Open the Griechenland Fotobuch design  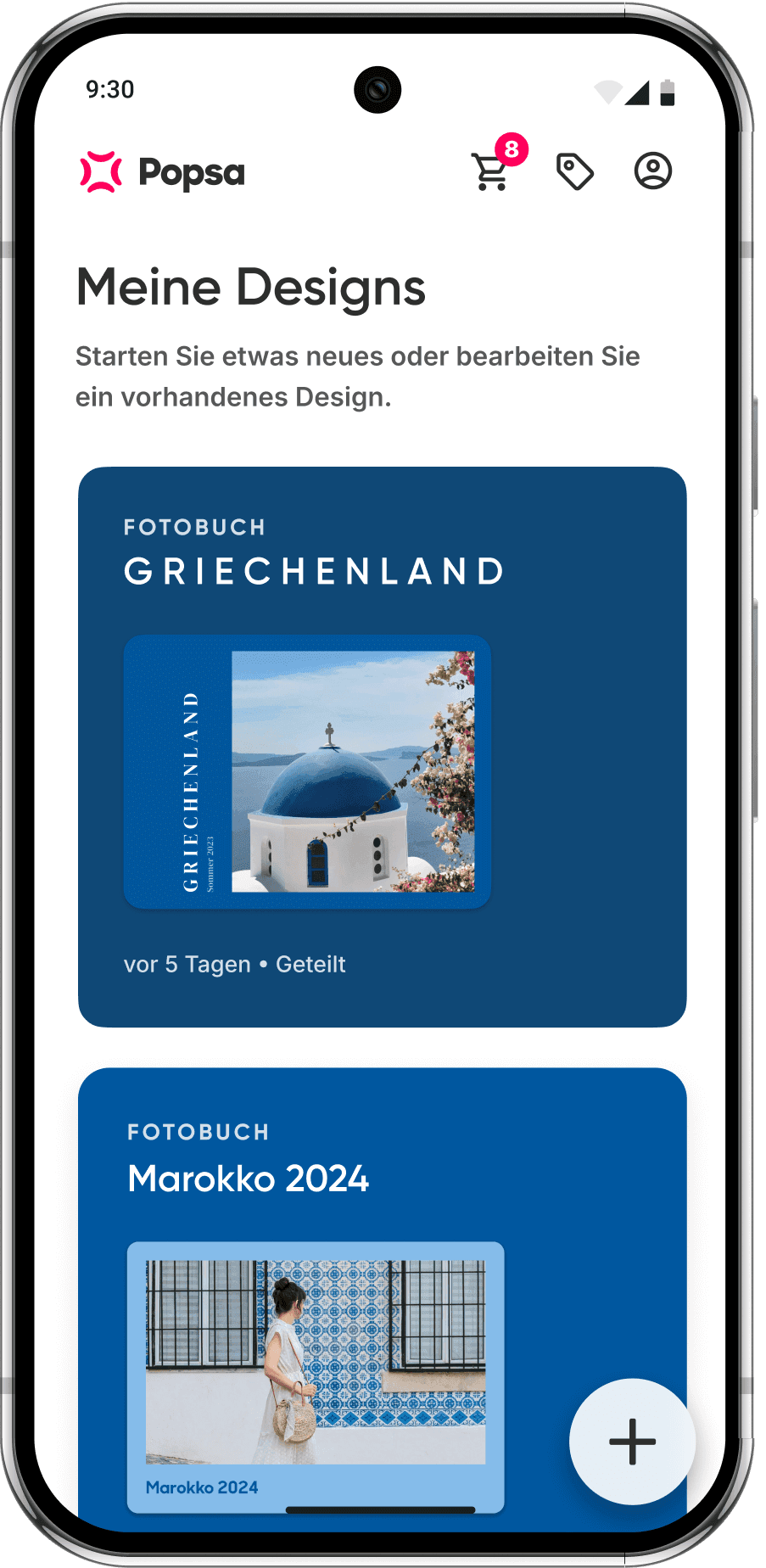tap(382, 747)
